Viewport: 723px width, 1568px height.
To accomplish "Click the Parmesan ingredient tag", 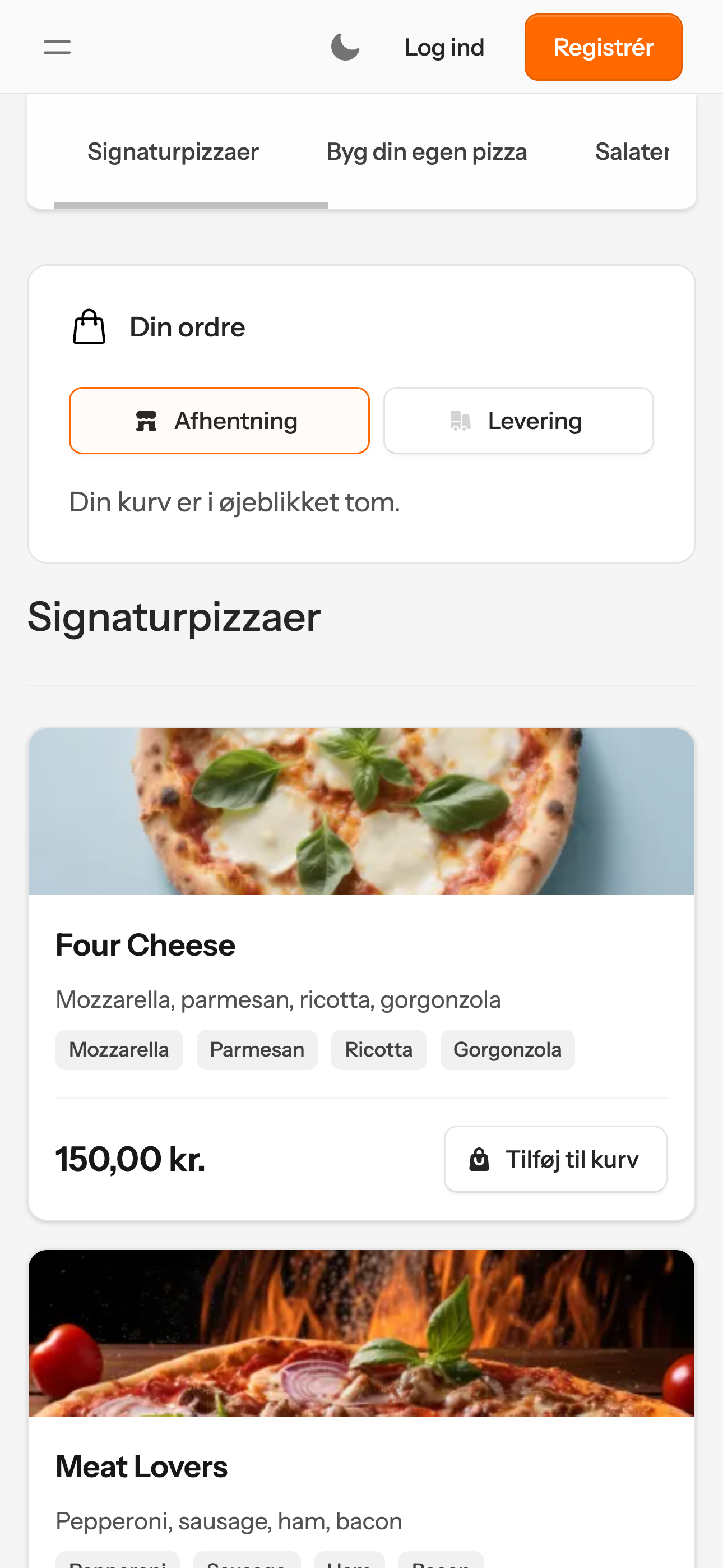I will click(257, 1049).
